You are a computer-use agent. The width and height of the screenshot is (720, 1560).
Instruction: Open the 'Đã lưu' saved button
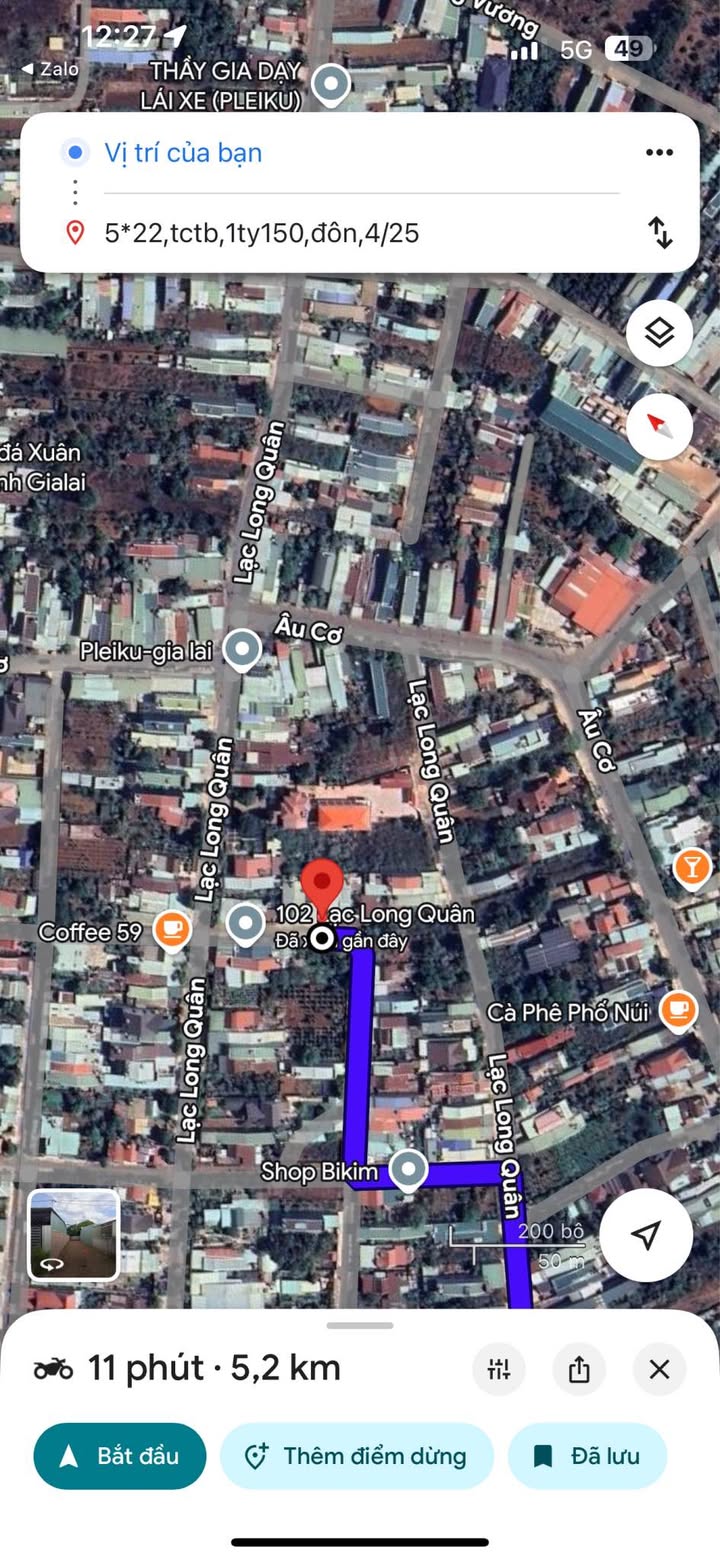587,1456
